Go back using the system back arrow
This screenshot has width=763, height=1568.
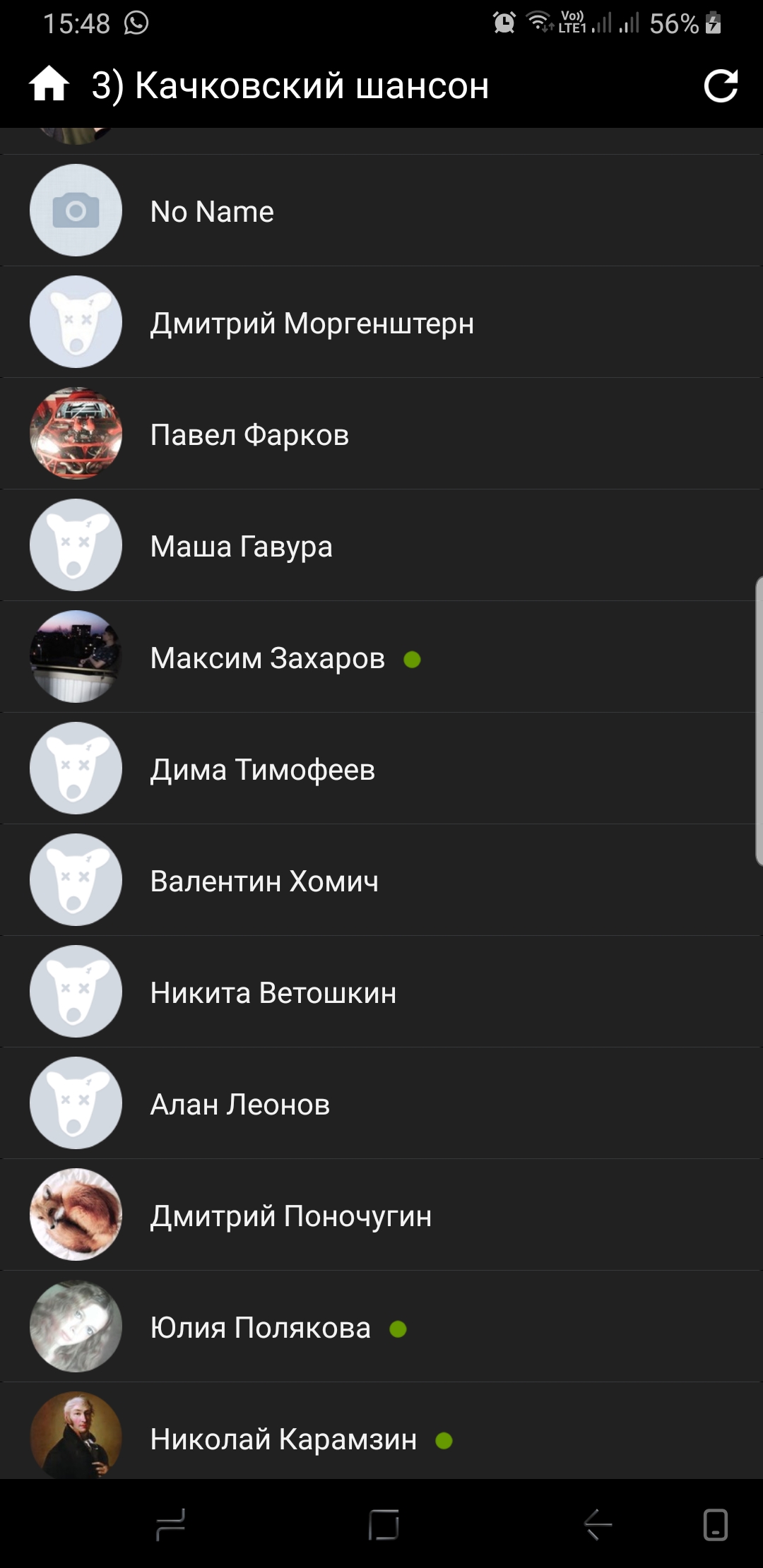point(597,1524)
